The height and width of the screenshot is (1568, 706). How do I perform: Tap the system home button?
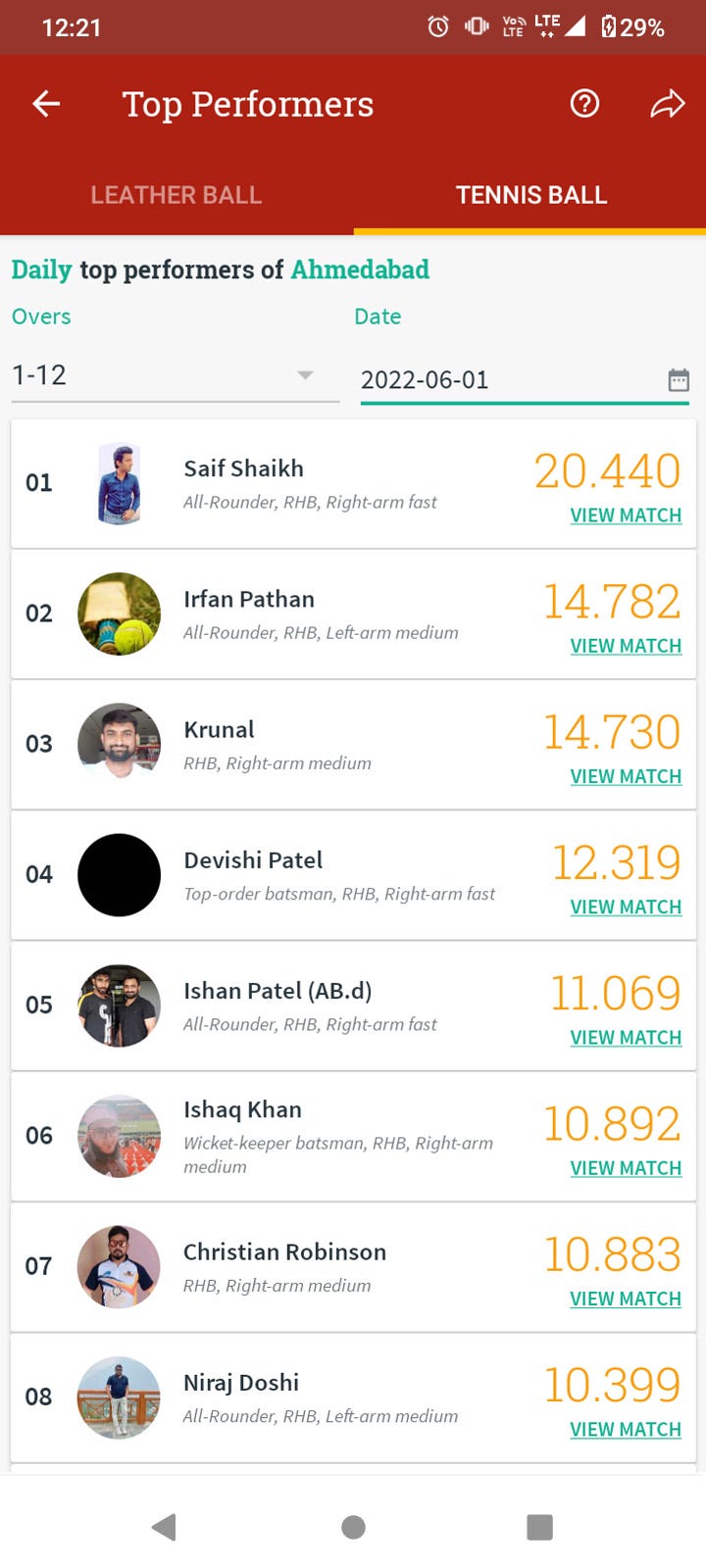click(353, 1526)
